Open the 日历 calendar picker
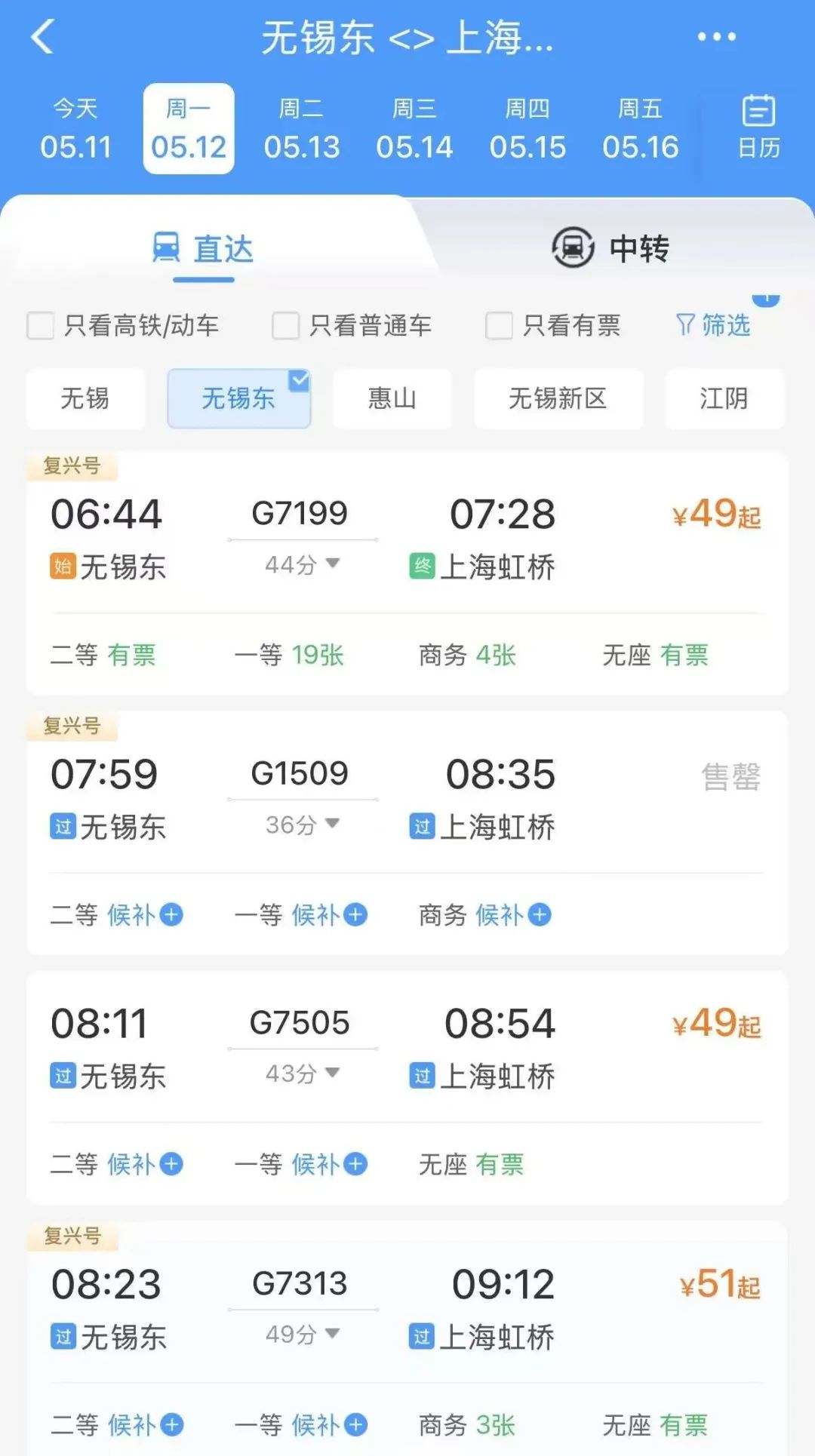 click(758, 127)
